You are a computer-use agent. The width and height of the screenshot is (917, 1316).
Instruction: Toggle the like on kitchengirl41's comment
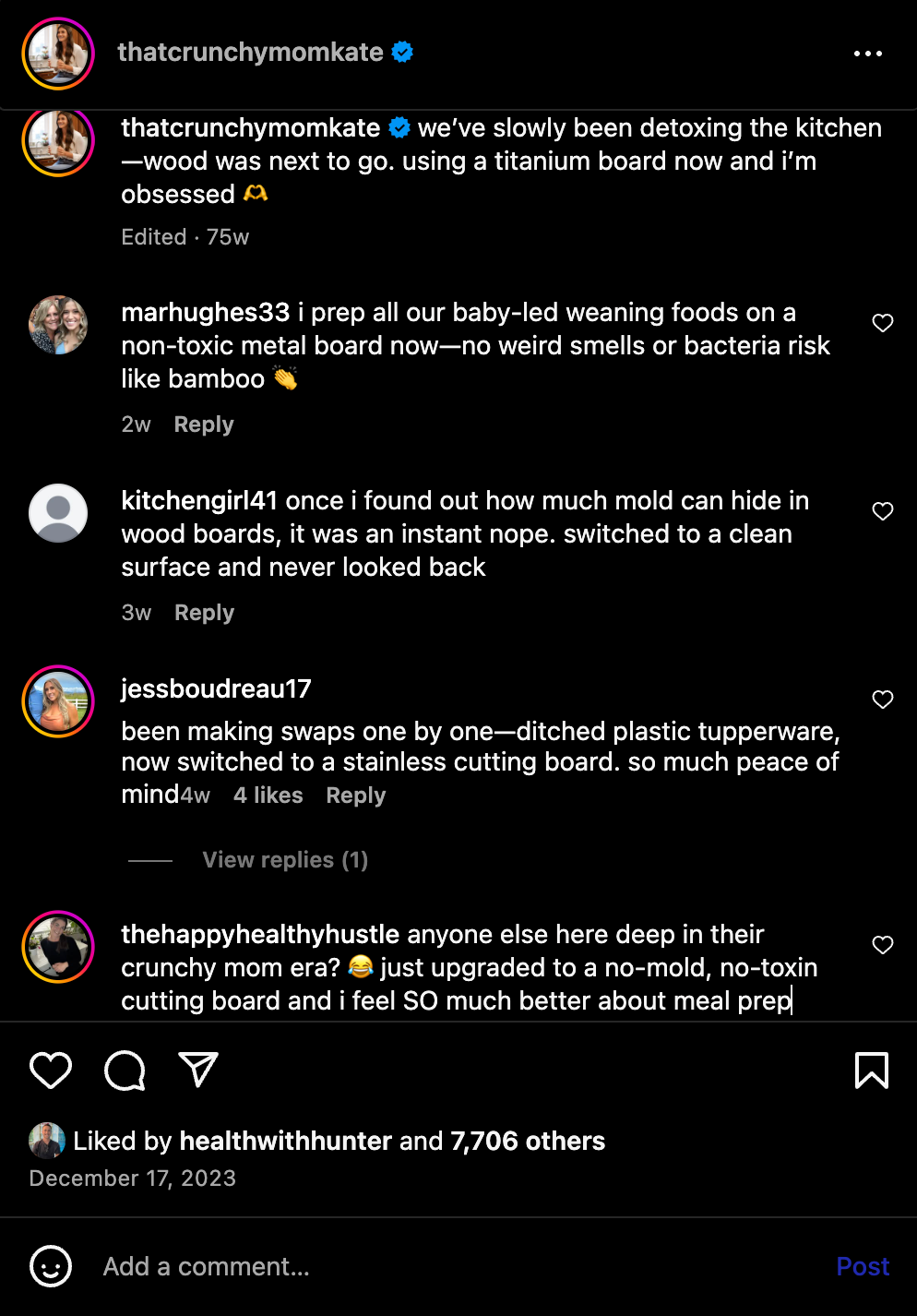[x=883, y=511]
